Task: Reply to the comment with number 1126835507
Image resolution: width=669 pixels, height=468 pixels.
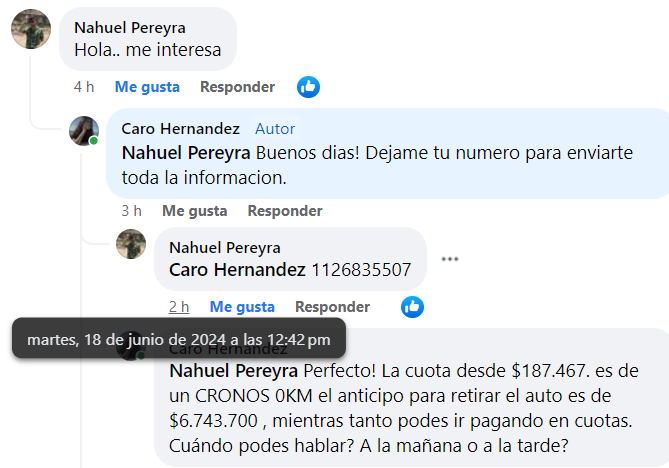Action: [x=332, y=307]
